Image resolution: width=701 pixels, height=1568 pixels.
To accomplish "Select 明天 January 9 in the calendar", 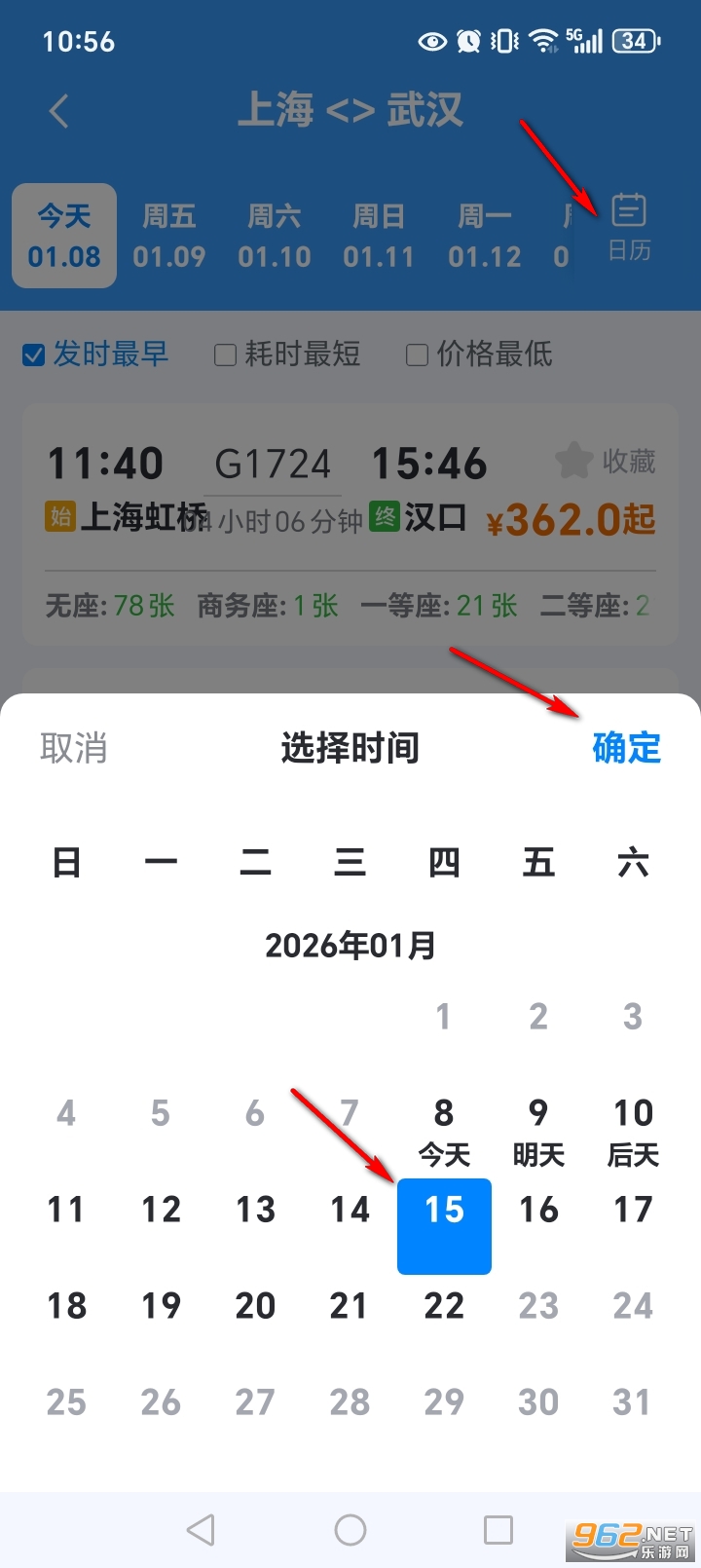I will [537, 1130].
